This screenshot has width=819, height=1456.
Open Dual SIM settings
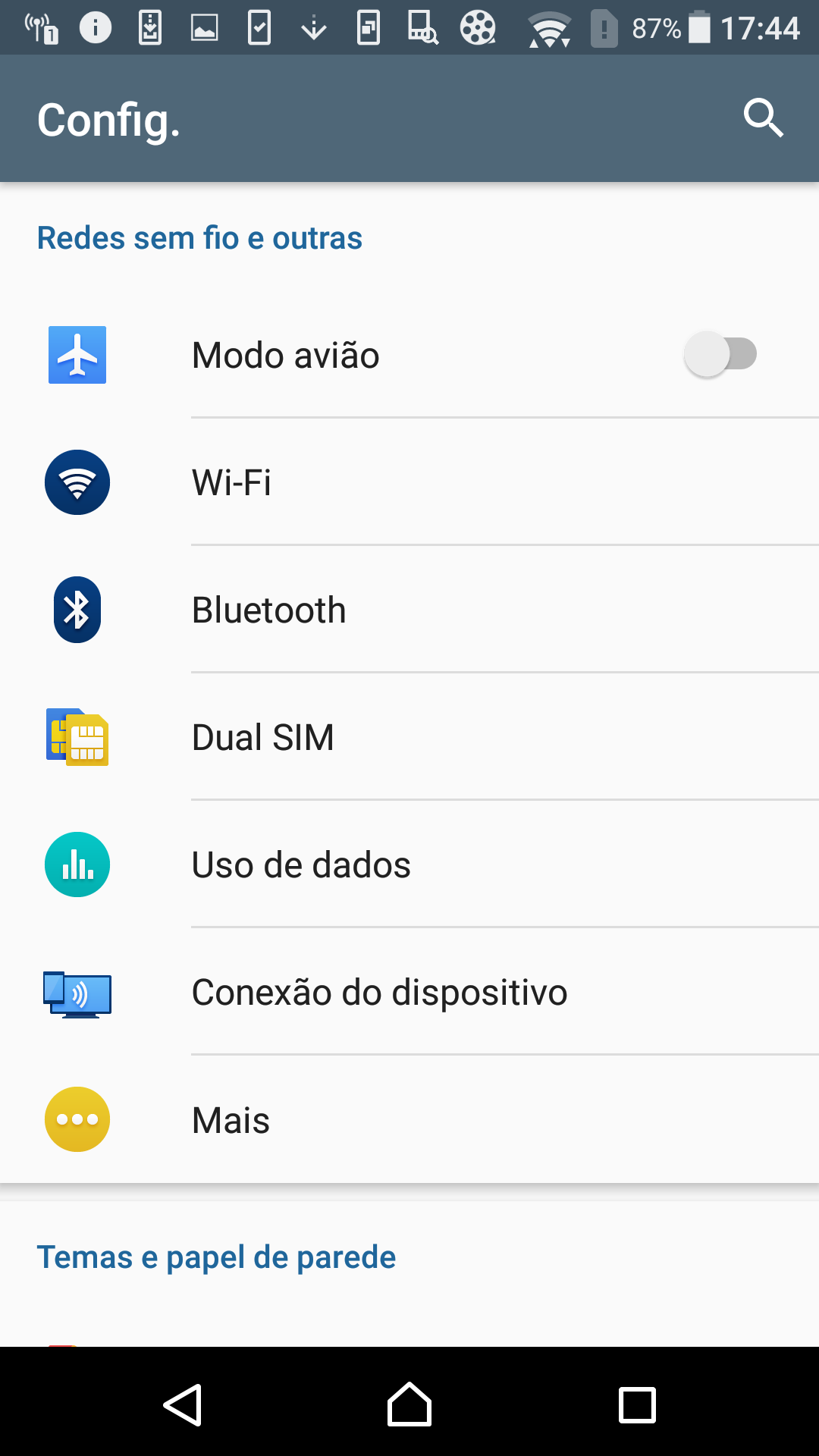409,737
